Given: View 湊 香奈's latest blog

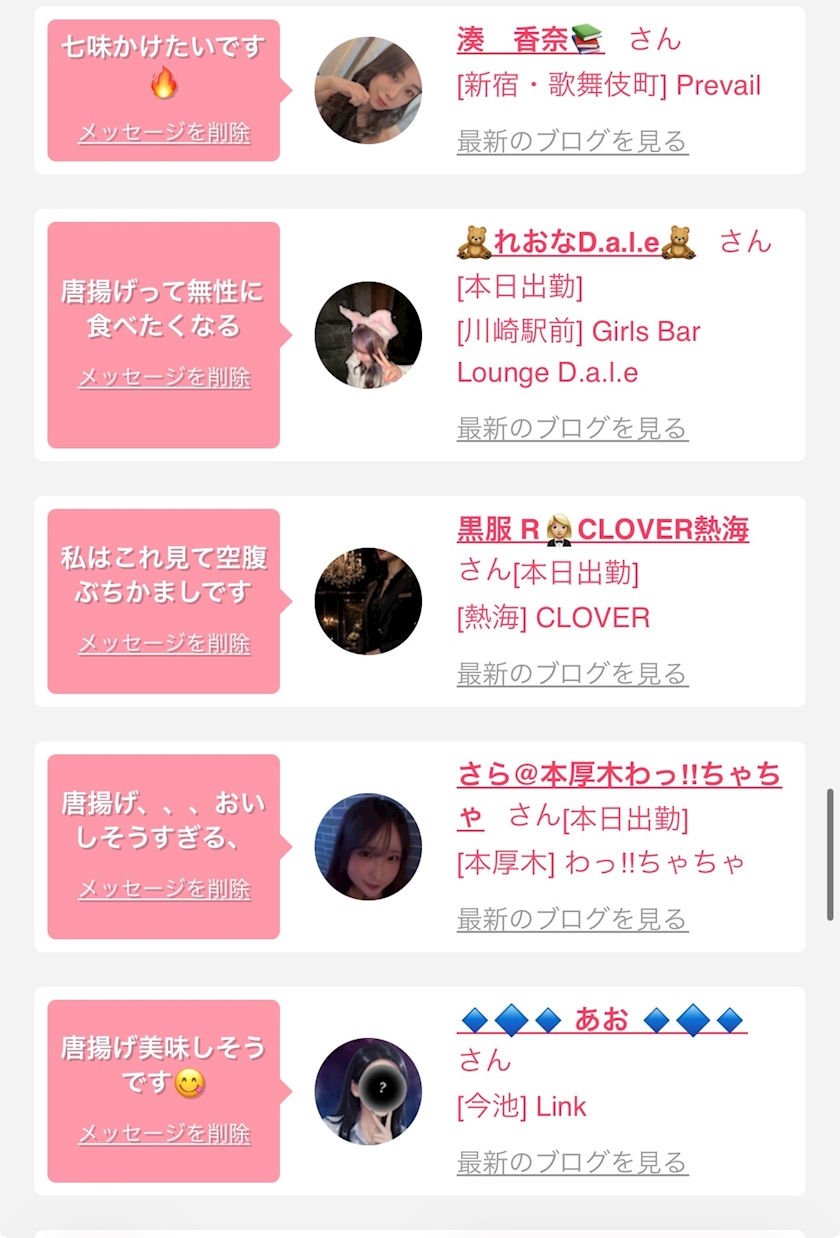Looking at the screenshot, I should pyautogui.click(x=572, y=141).
